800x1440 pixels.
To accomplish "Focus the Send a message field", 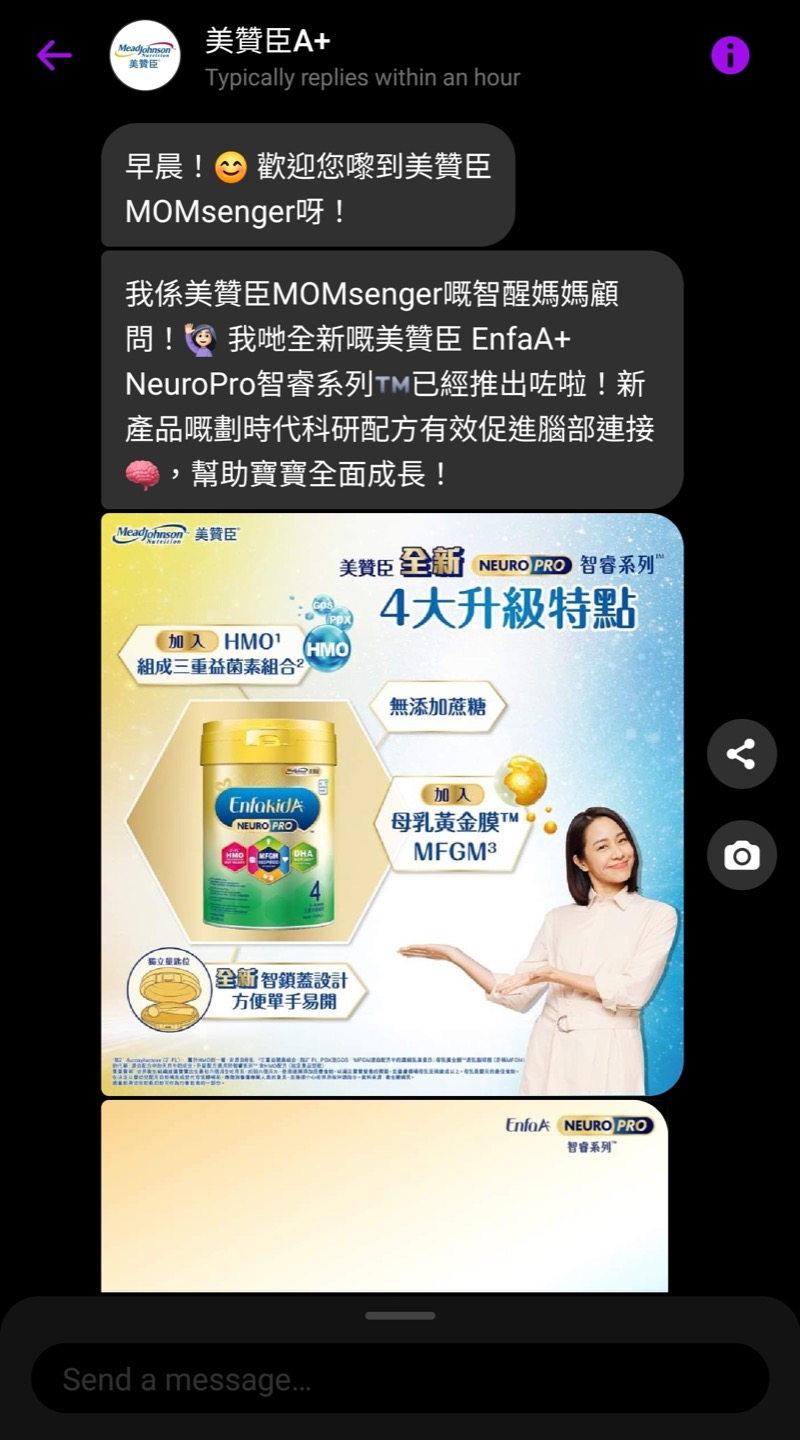I will click(400, 1380).
